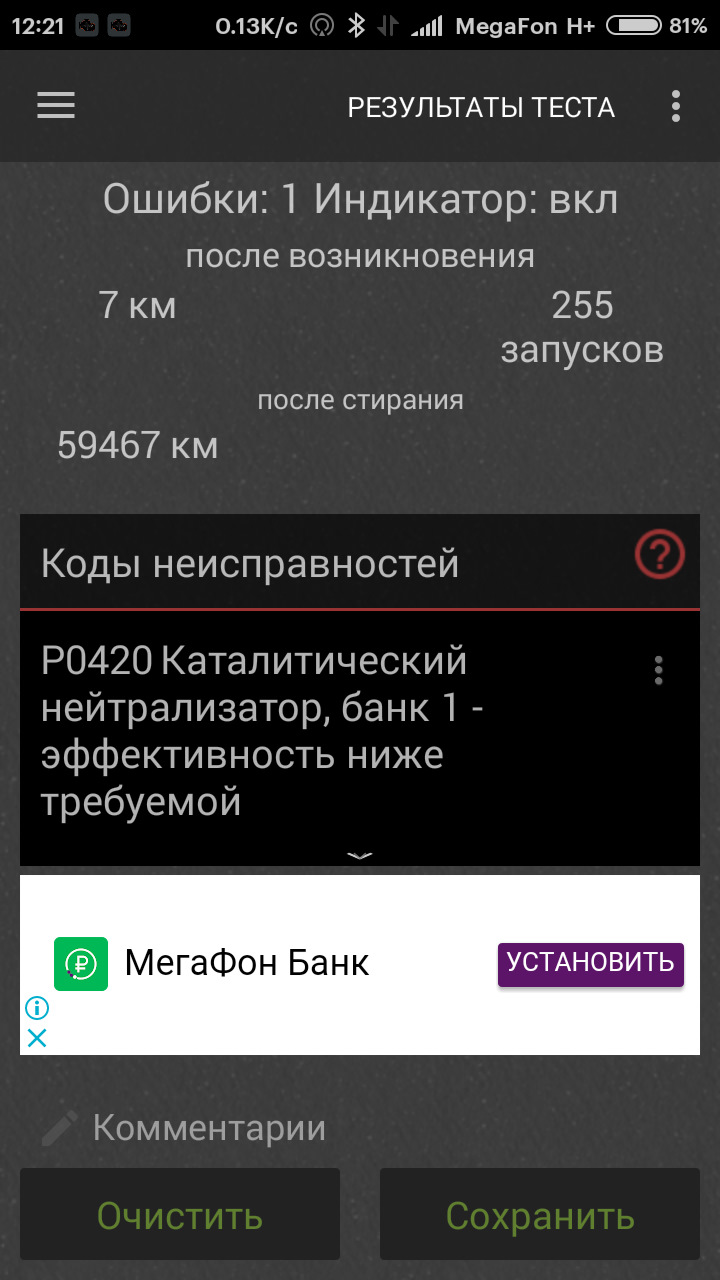Save the test results with Сохранить
This screenshot has width=720, height=1280.
point(540,1215)
